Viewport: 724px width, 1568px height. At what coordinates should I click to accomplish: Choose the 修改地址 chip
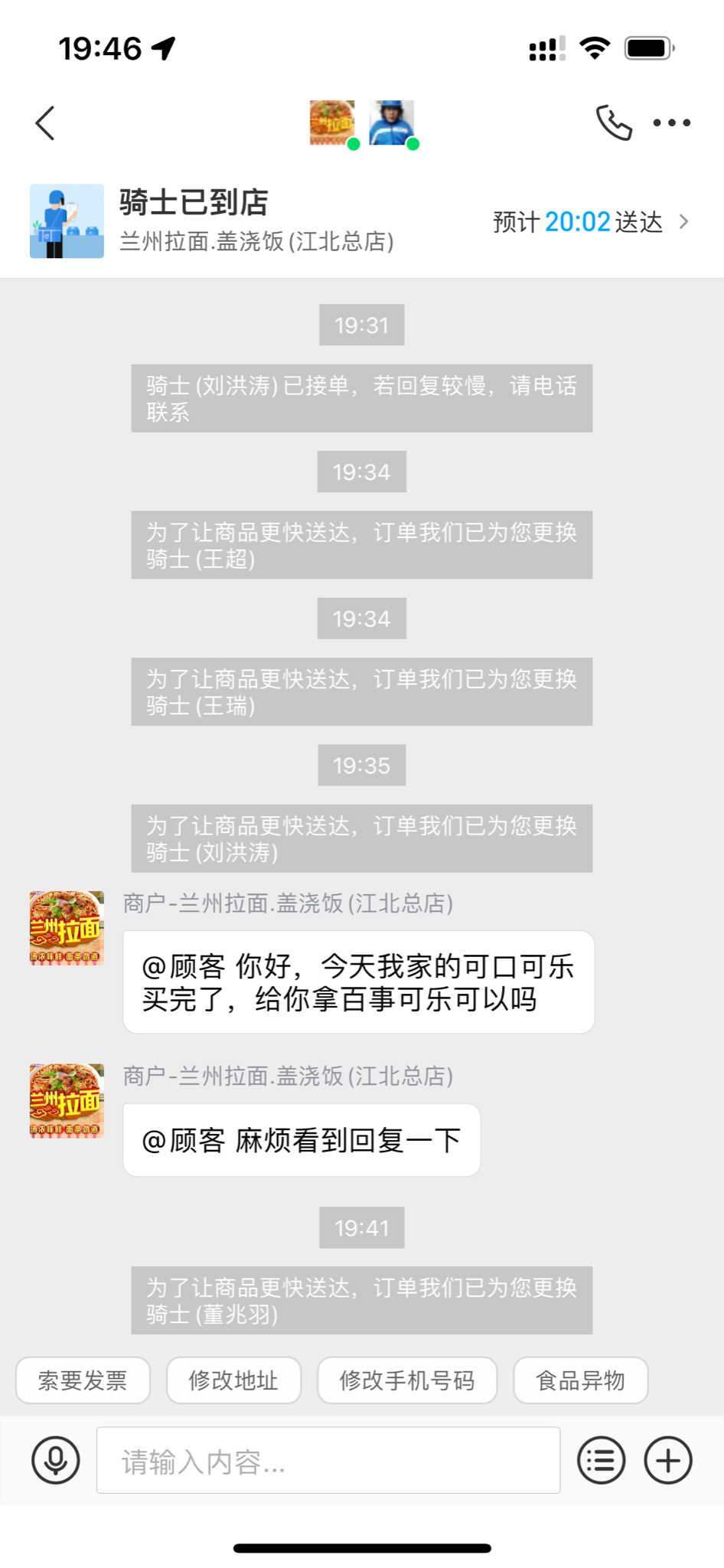pyautogui.click(x=233, y=1380)
